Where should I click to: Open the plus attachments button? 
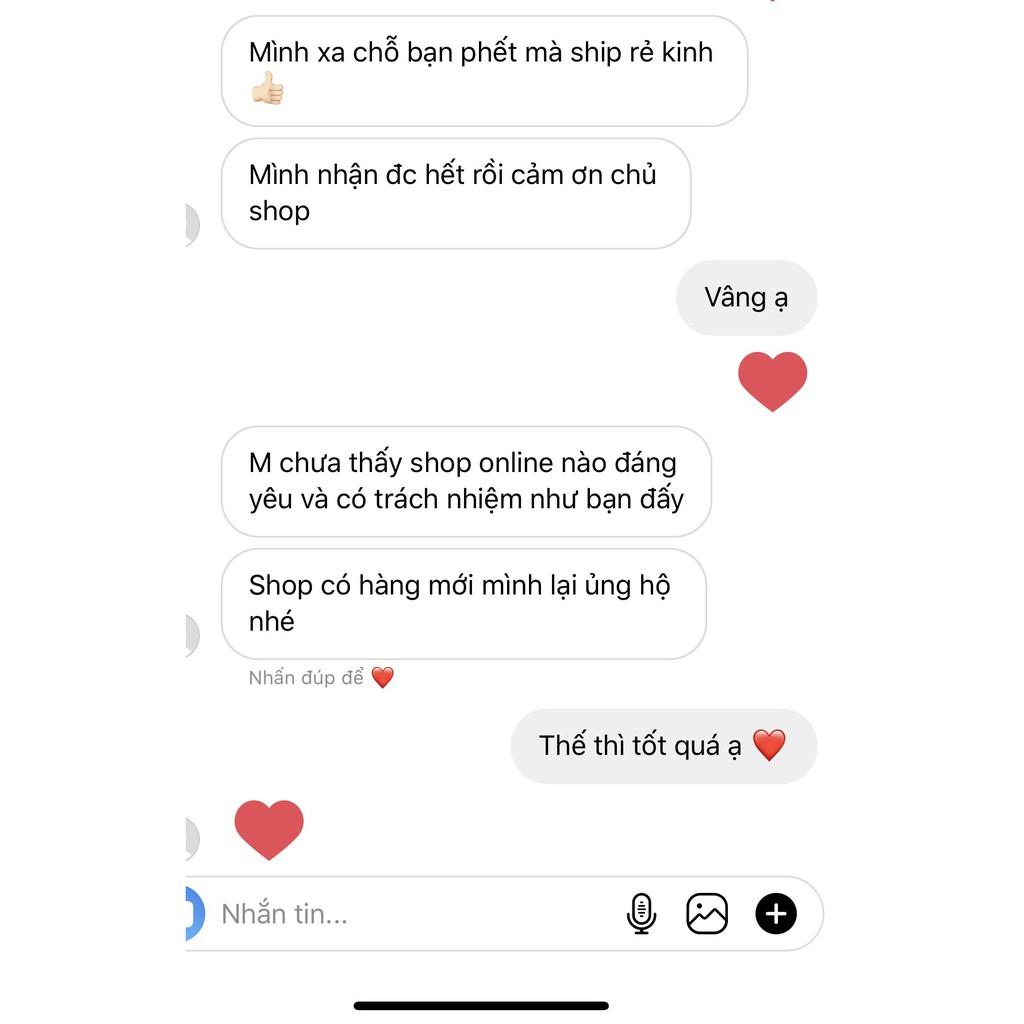(x=775, y=913)
